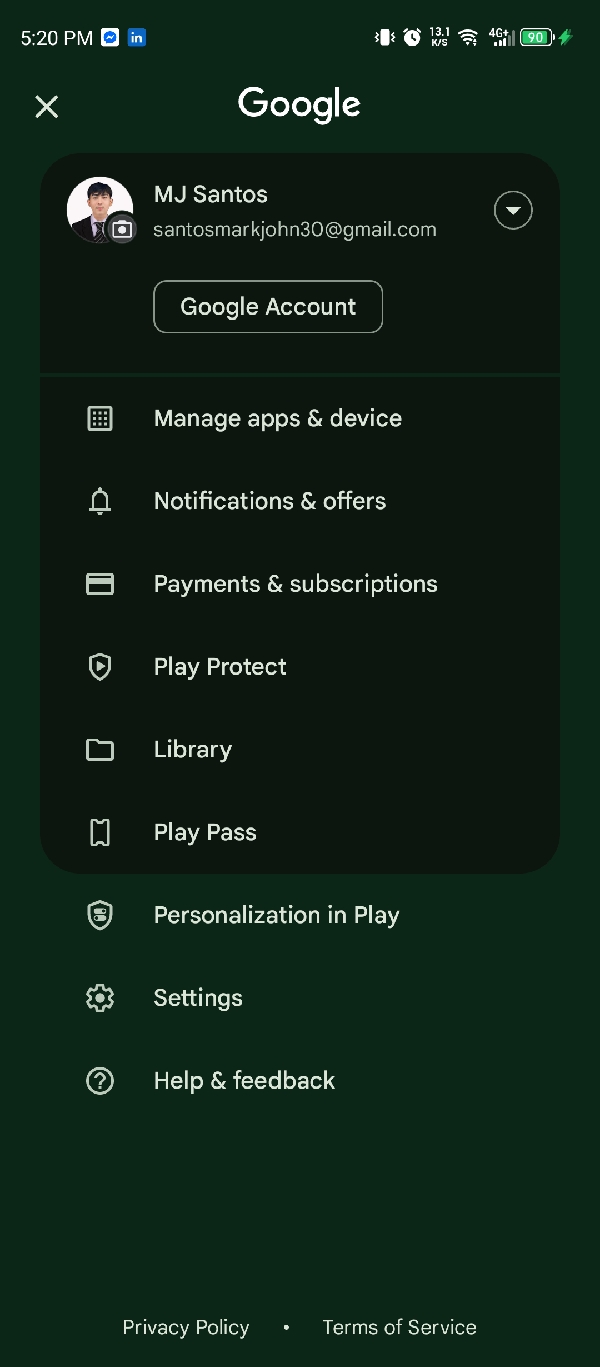This screenshot has height=1367, width=600.
Task: Open Payments & subscriptions
Action: [x=295, y=584]
